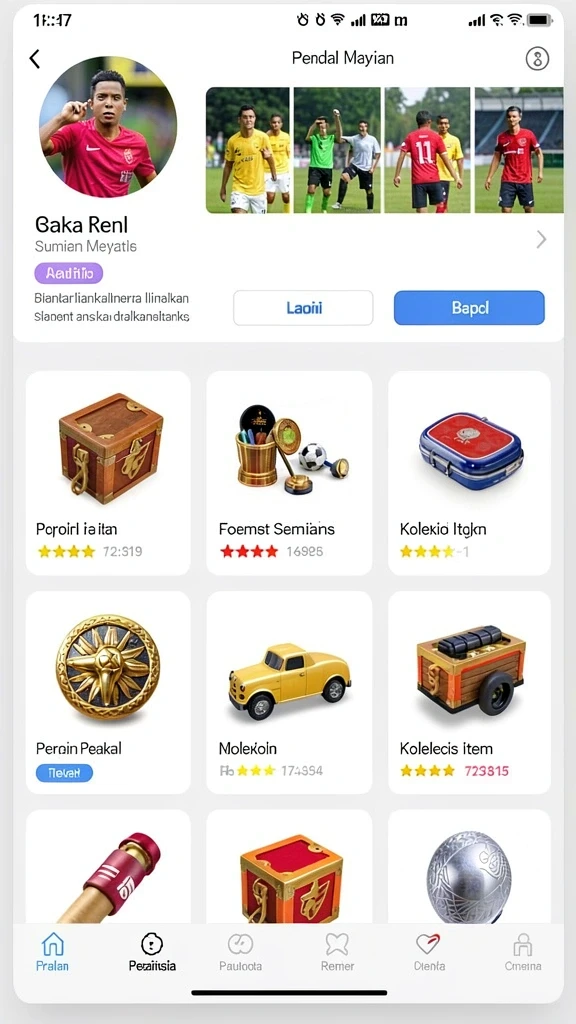This screenshot has width=576, height=1024.
Task: Expand the photo strip with the chevron
Action: coord(541,240)
